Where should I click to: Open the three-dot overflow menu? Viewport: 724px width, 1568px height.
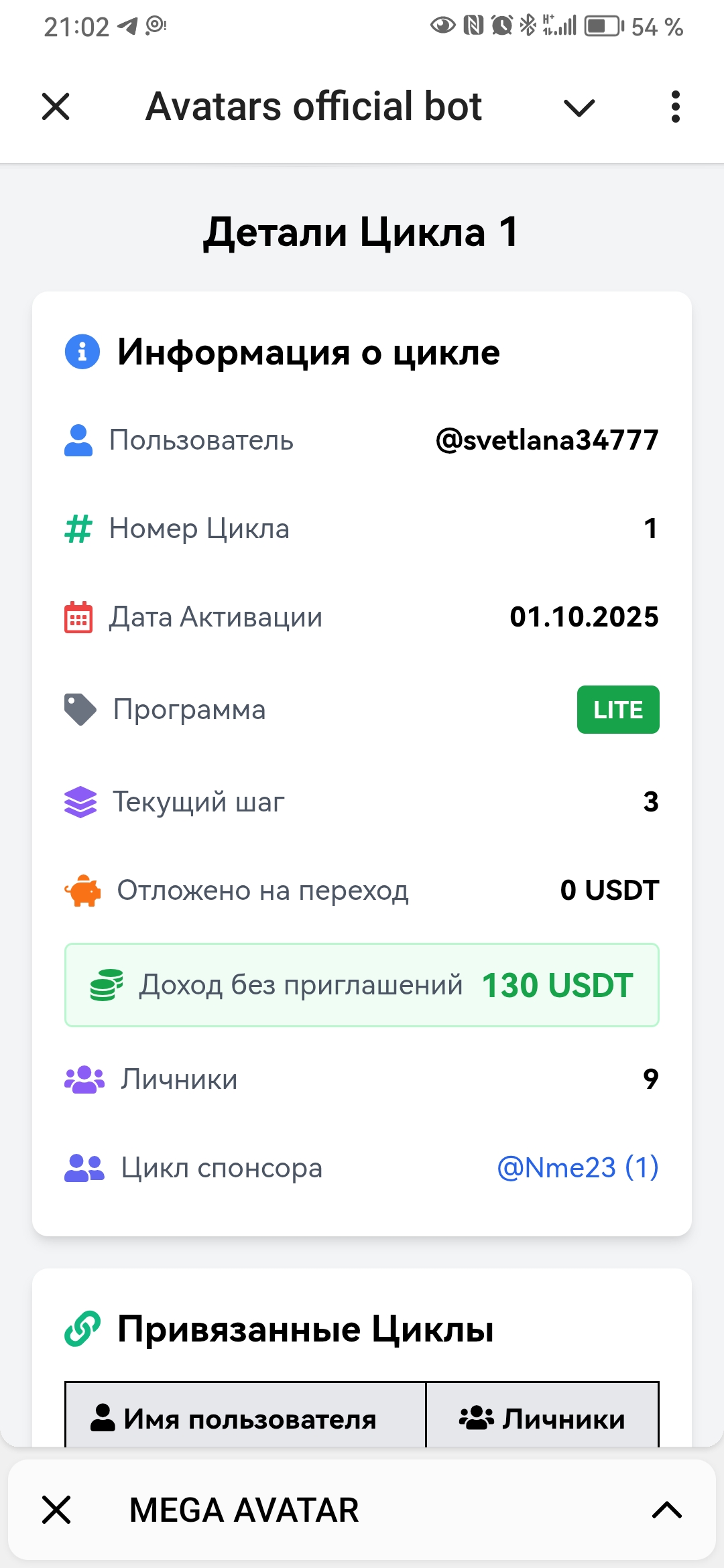(x=675, y=107)
